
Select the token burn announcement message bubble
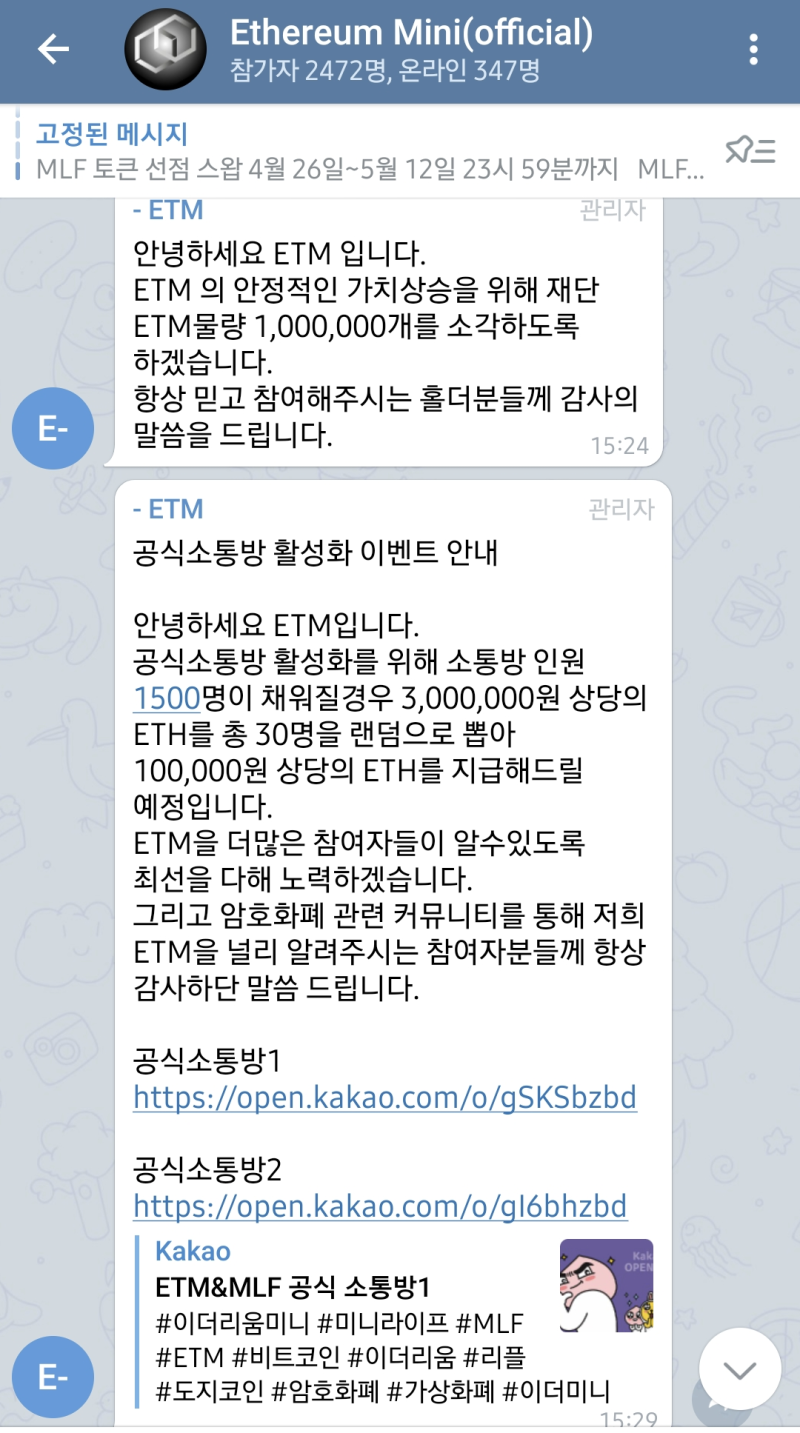390,330
